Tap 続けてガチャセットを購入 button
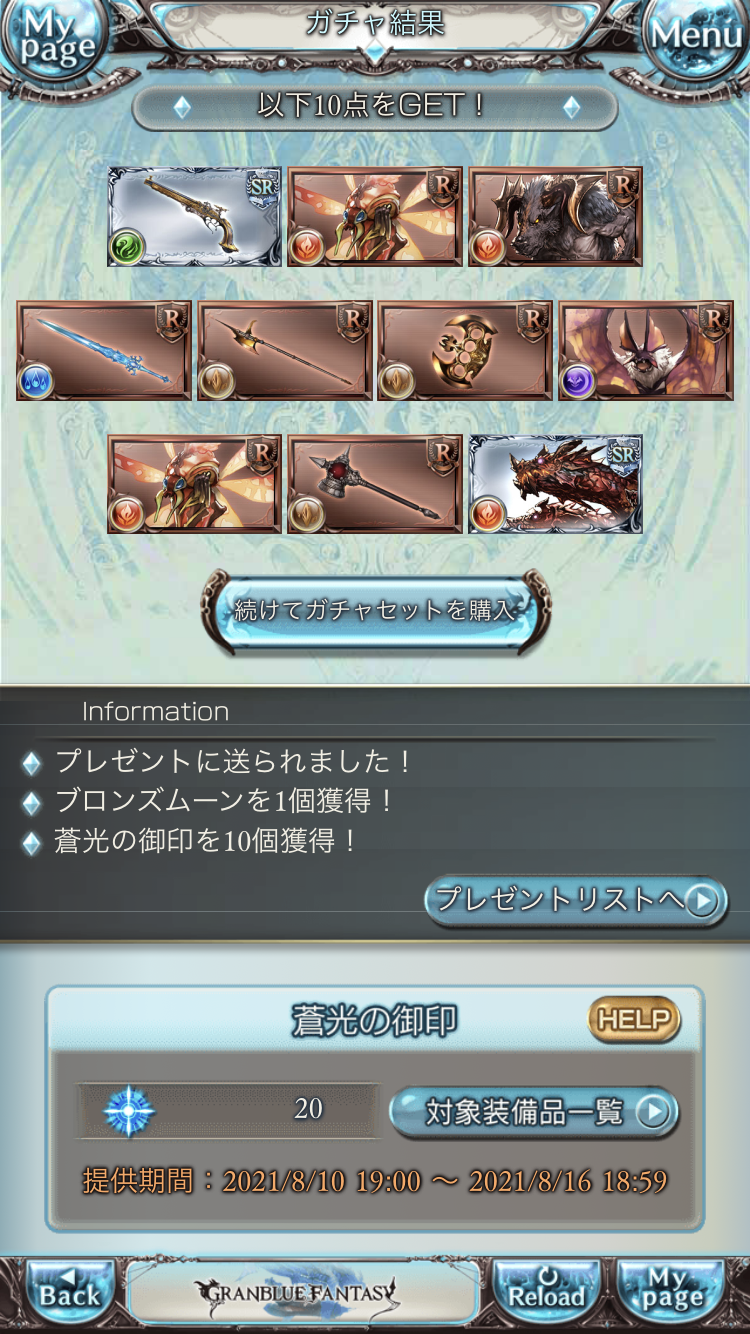 [375, 610]
